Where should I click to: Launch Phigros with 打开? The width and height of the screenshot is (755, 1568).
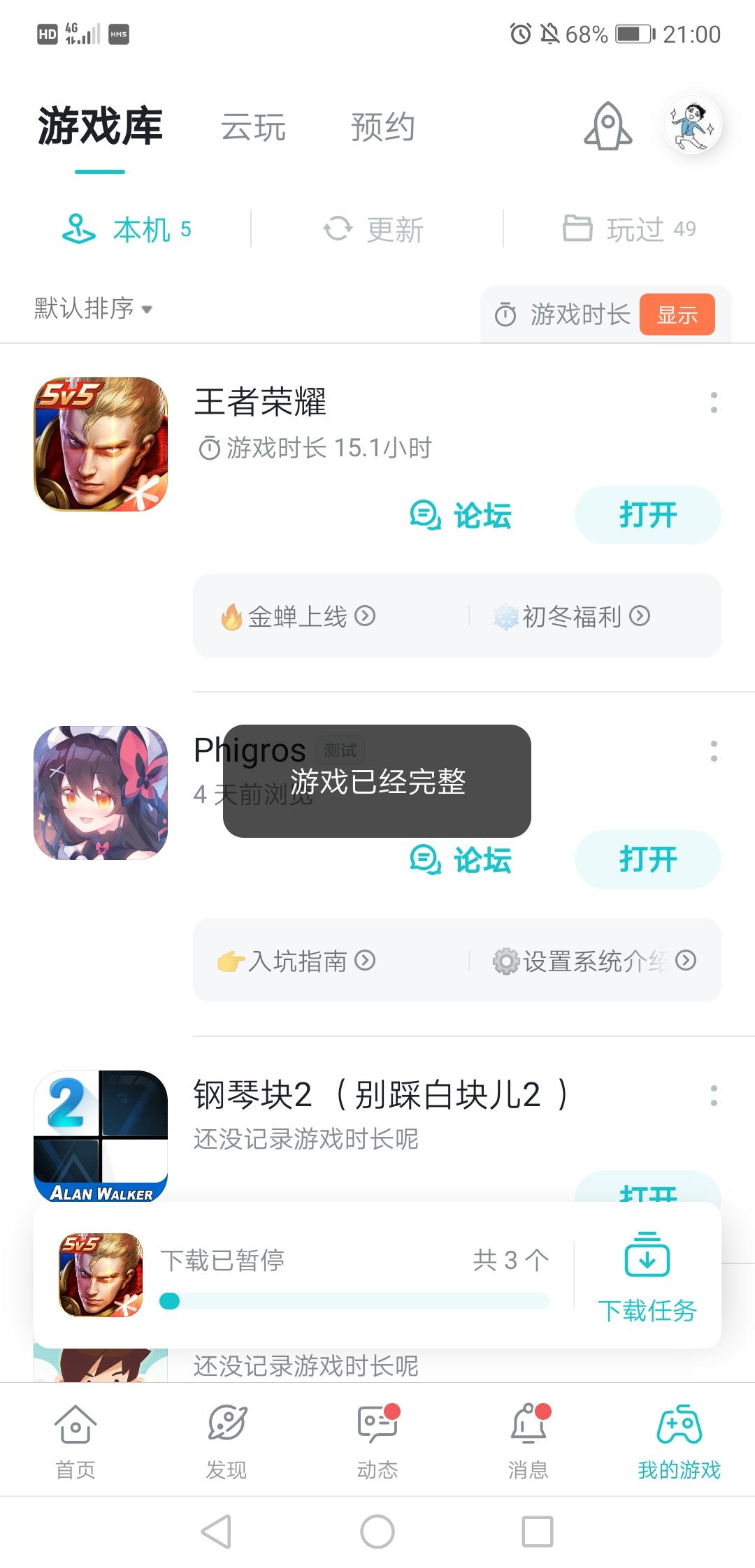coord(647,859)
